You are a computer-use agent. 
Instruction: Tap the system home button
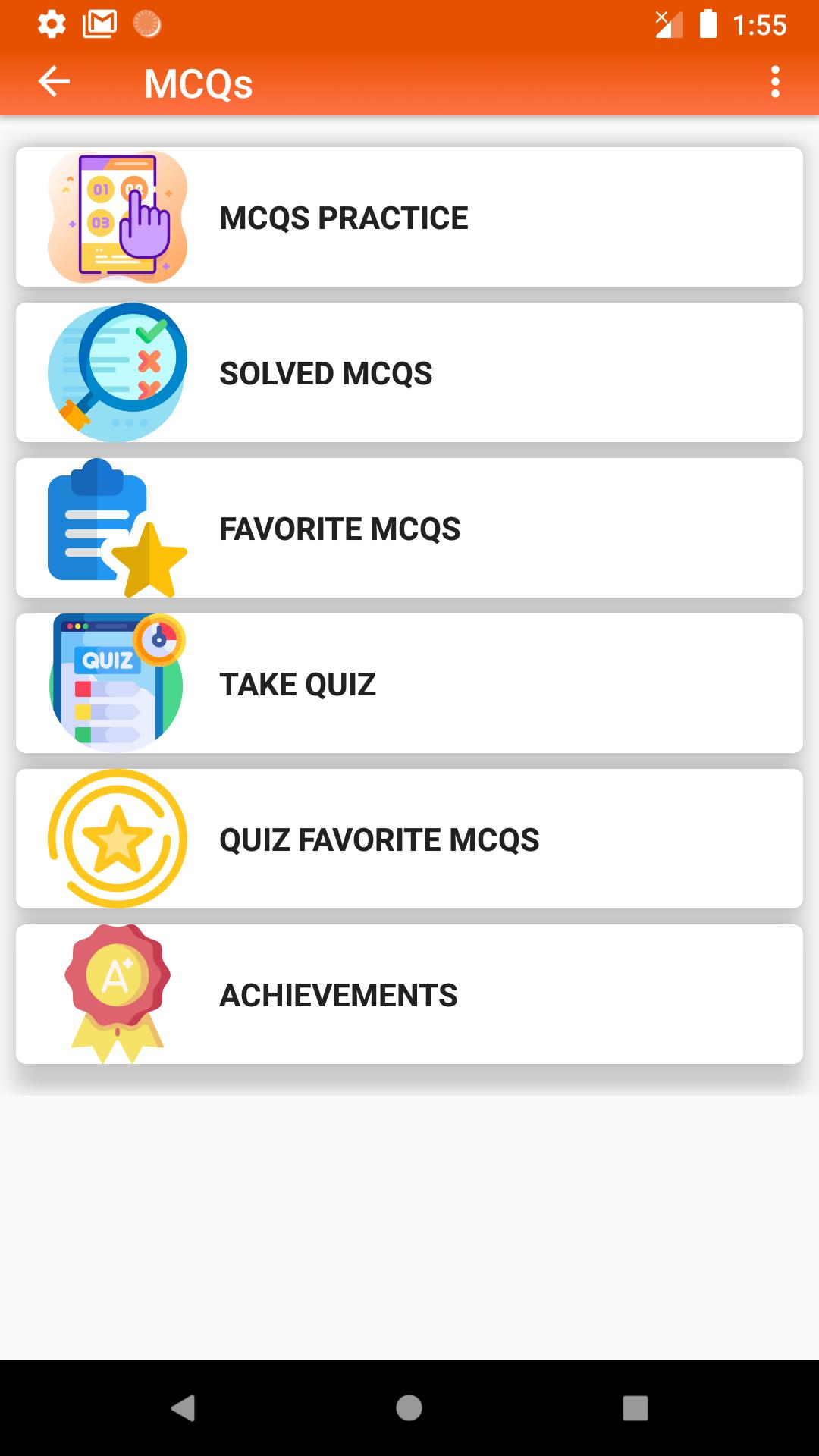point(409,1408)
